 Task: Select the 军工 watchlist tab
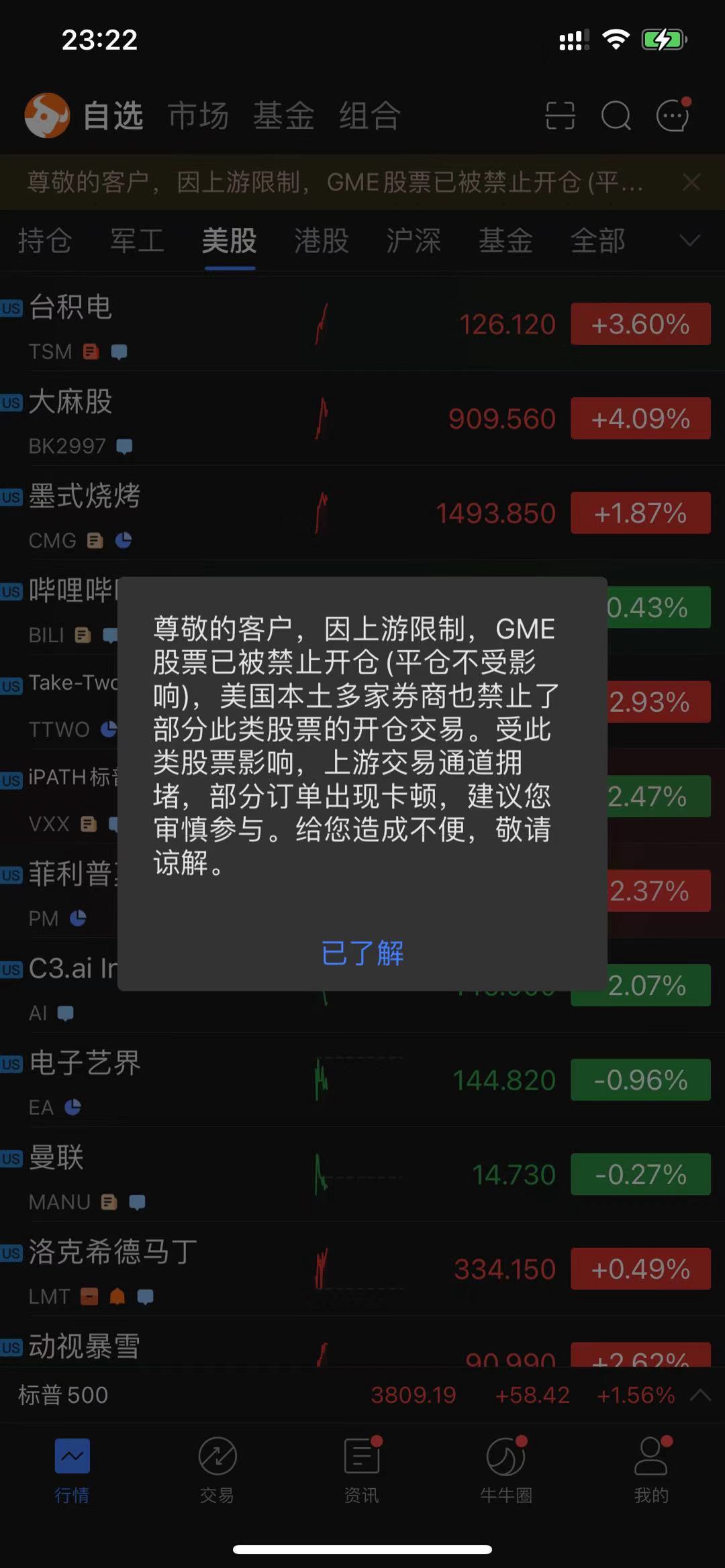tap(137, 240)
